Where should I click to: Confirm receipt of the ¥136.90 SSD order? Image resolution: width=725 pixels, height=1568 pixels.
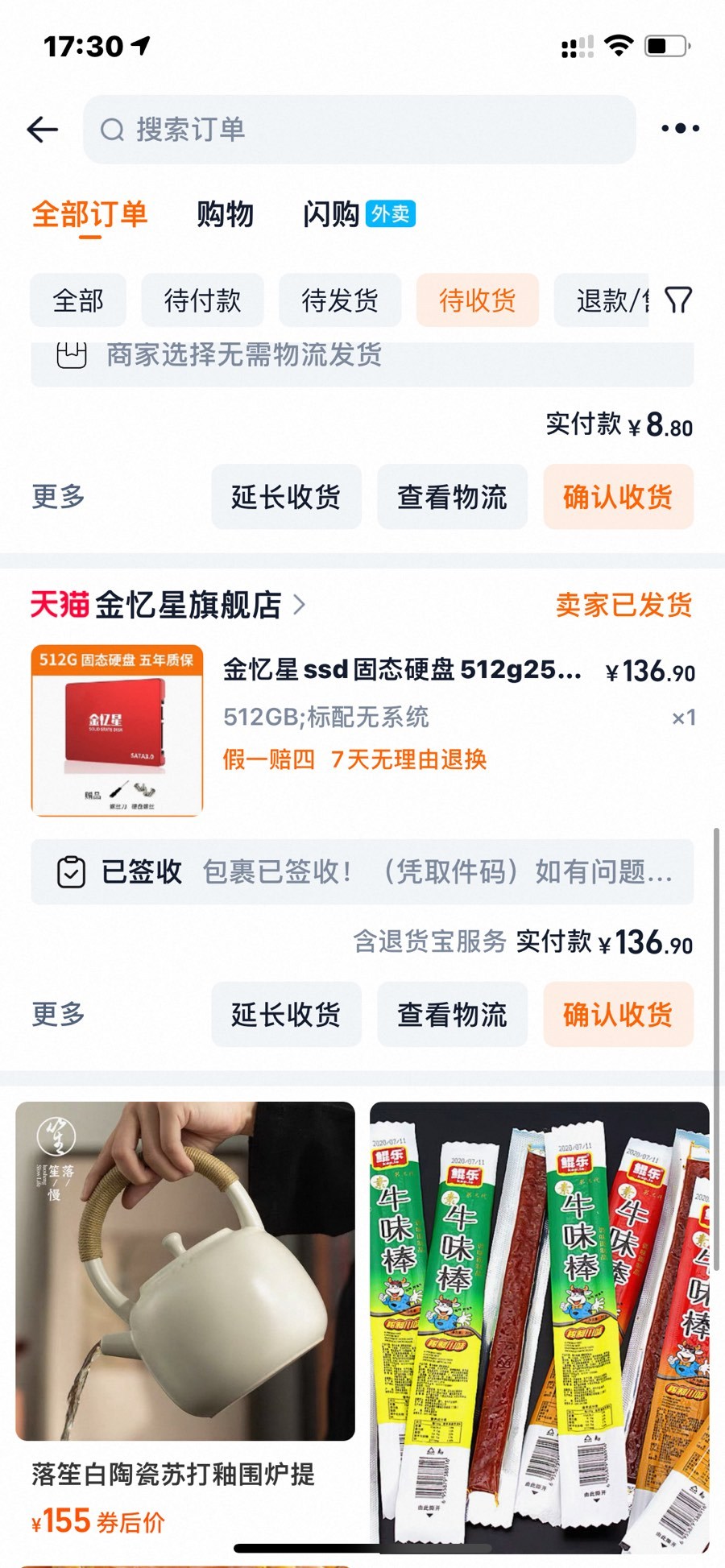pos(618,1014)
